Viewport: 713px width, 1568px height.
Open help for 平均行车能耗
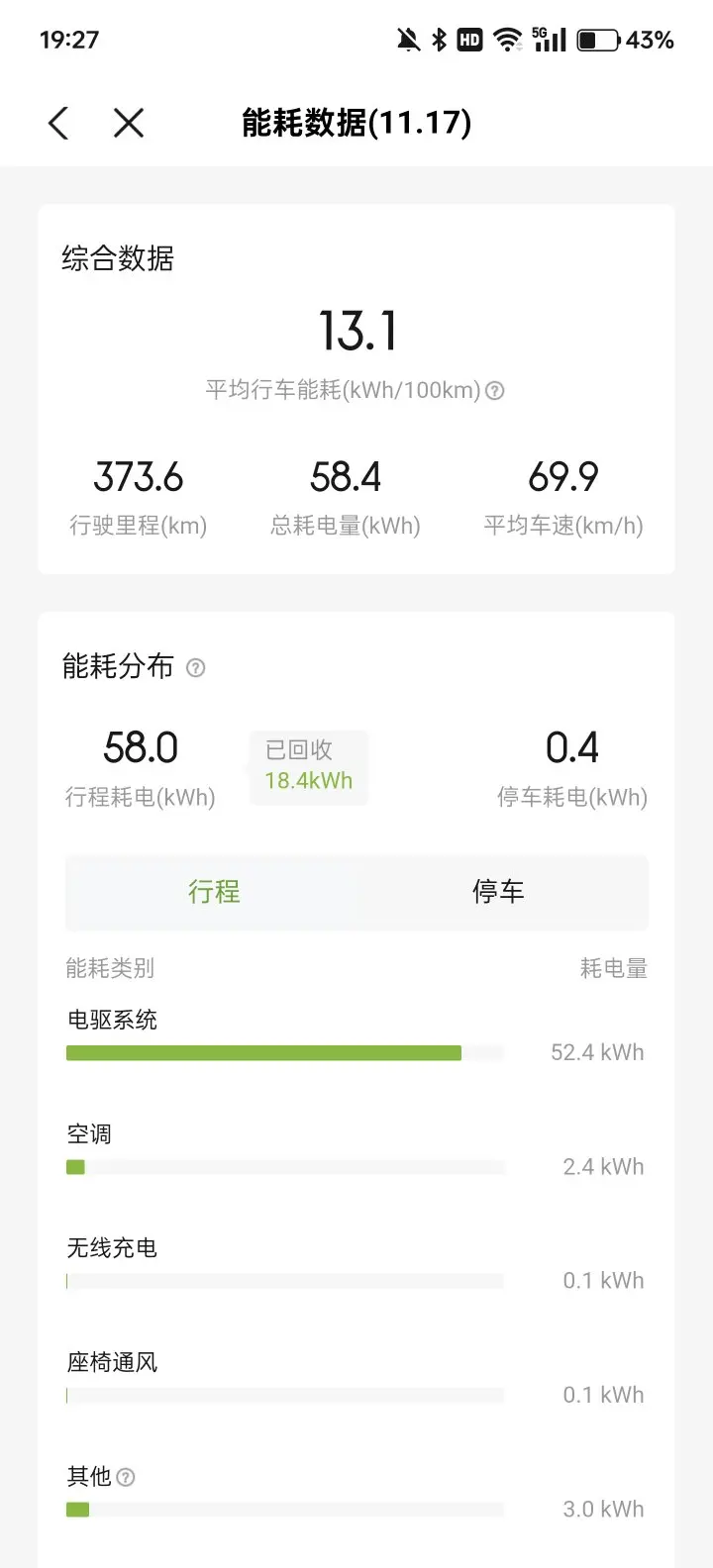click(495, 391)
